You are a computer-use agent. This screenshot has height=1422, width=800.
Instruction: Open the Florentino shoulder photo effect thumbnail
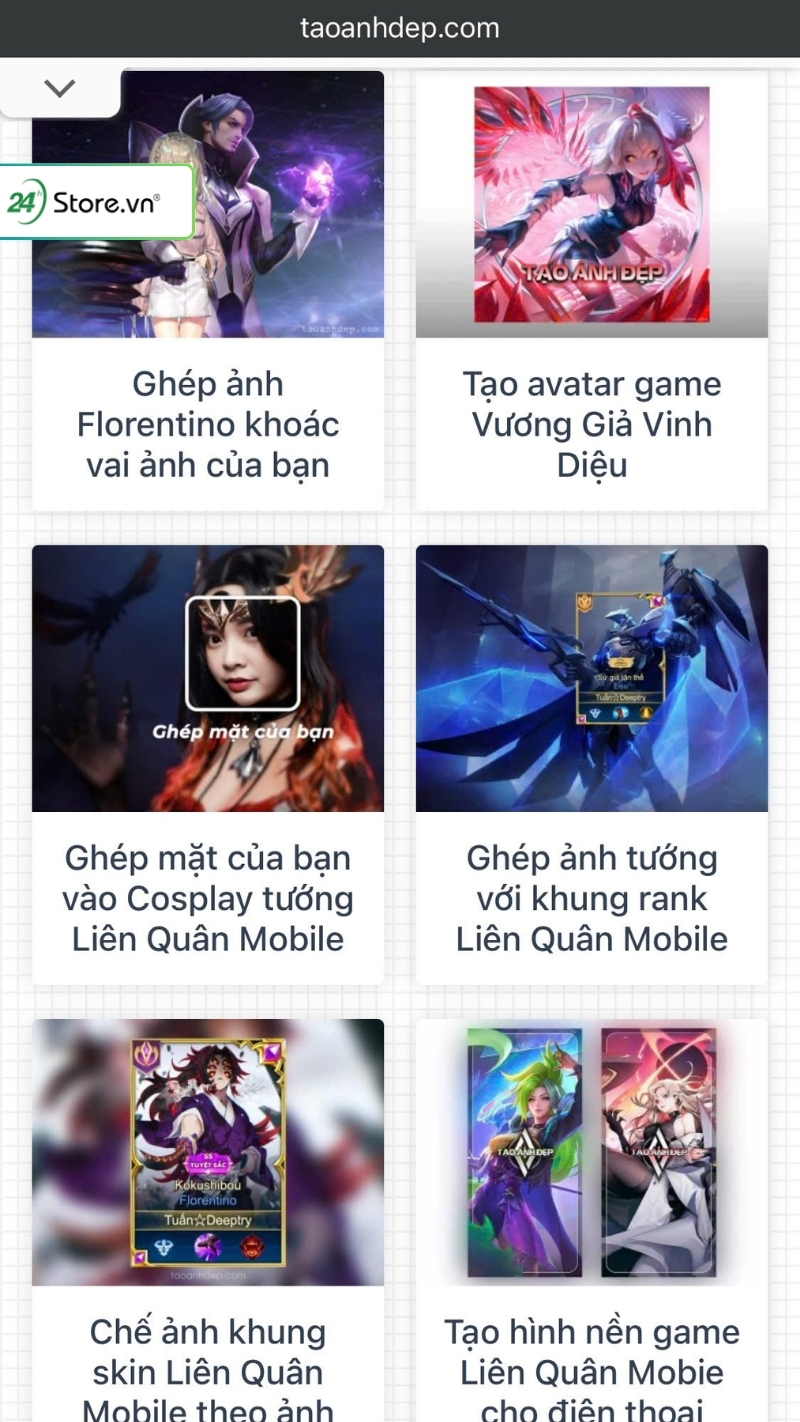pos(207,203)
